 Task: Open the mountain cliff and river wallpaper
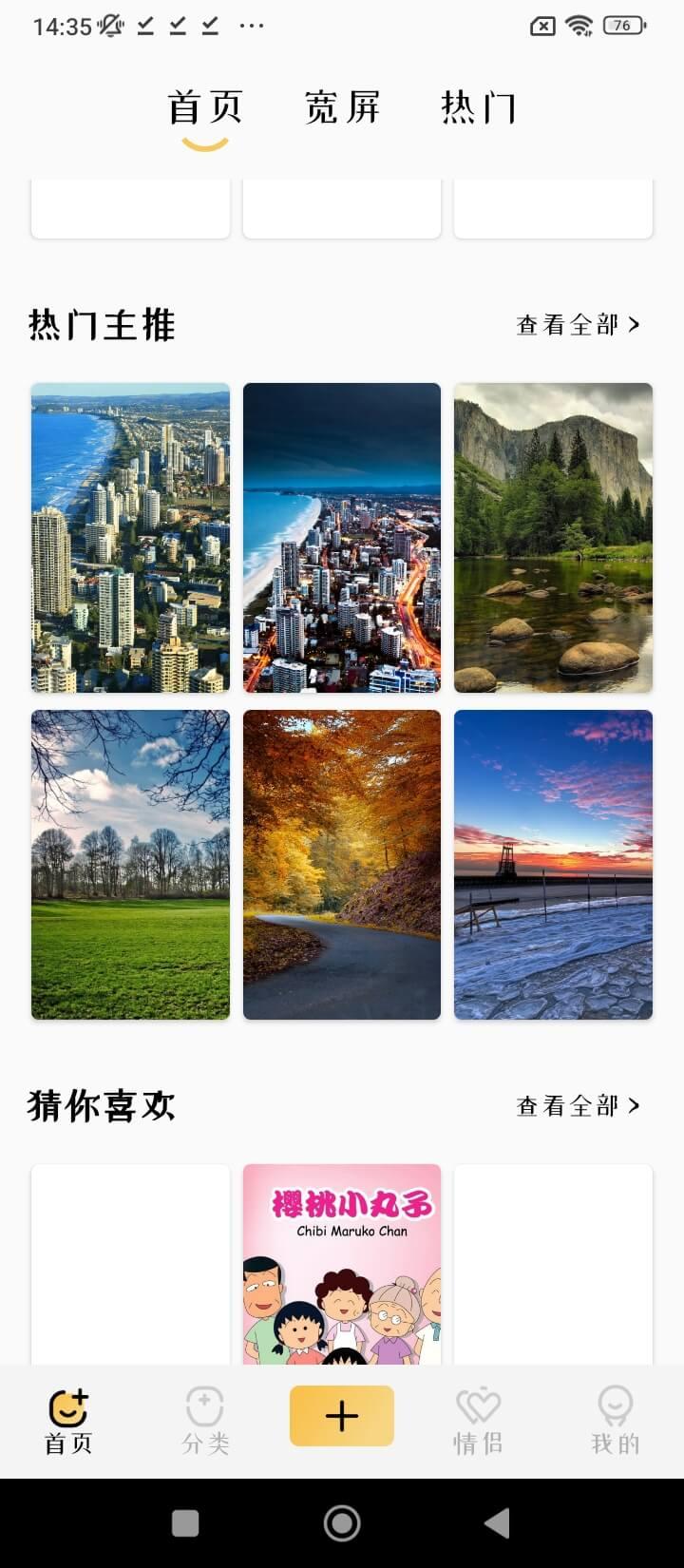[x=553, y=538]
